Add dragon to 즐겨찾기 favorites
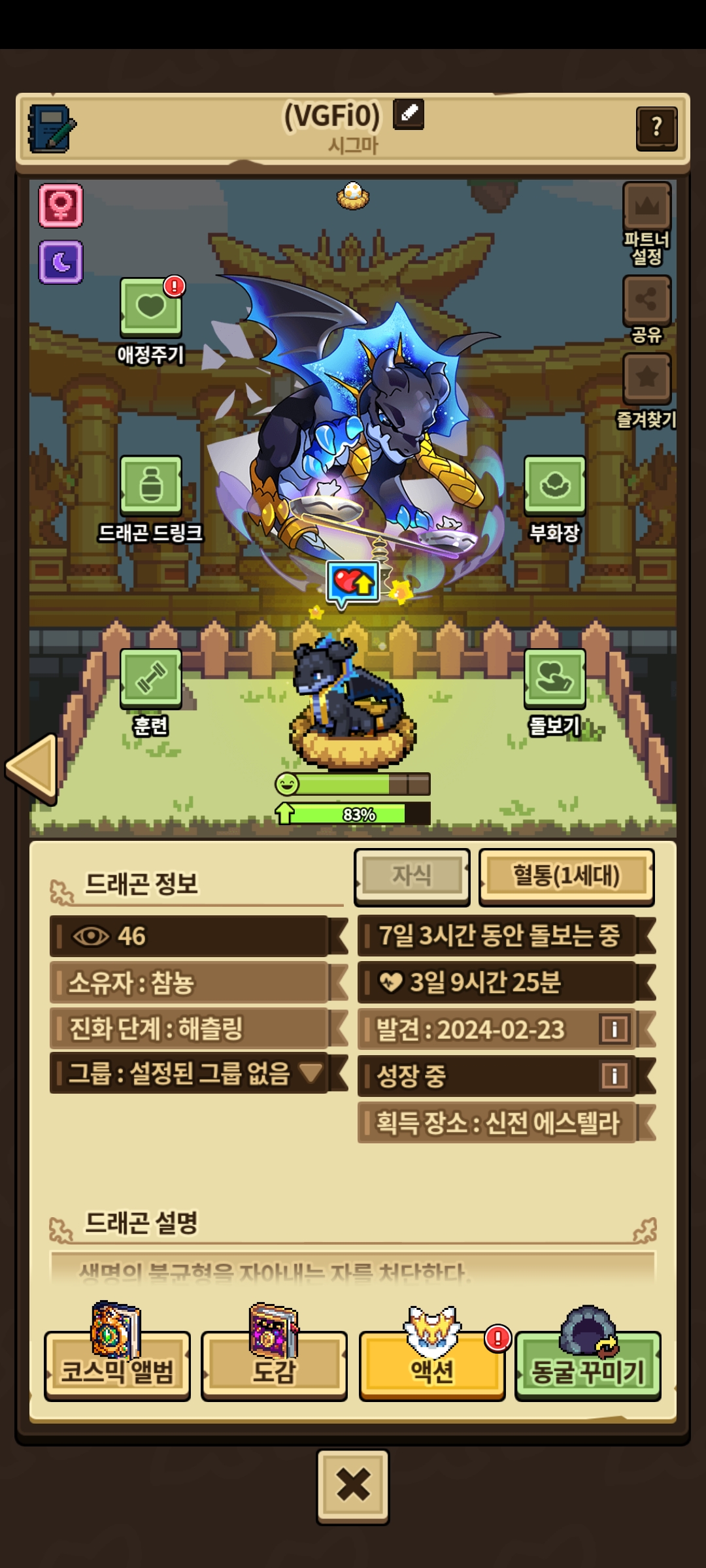 pos(647,379)
